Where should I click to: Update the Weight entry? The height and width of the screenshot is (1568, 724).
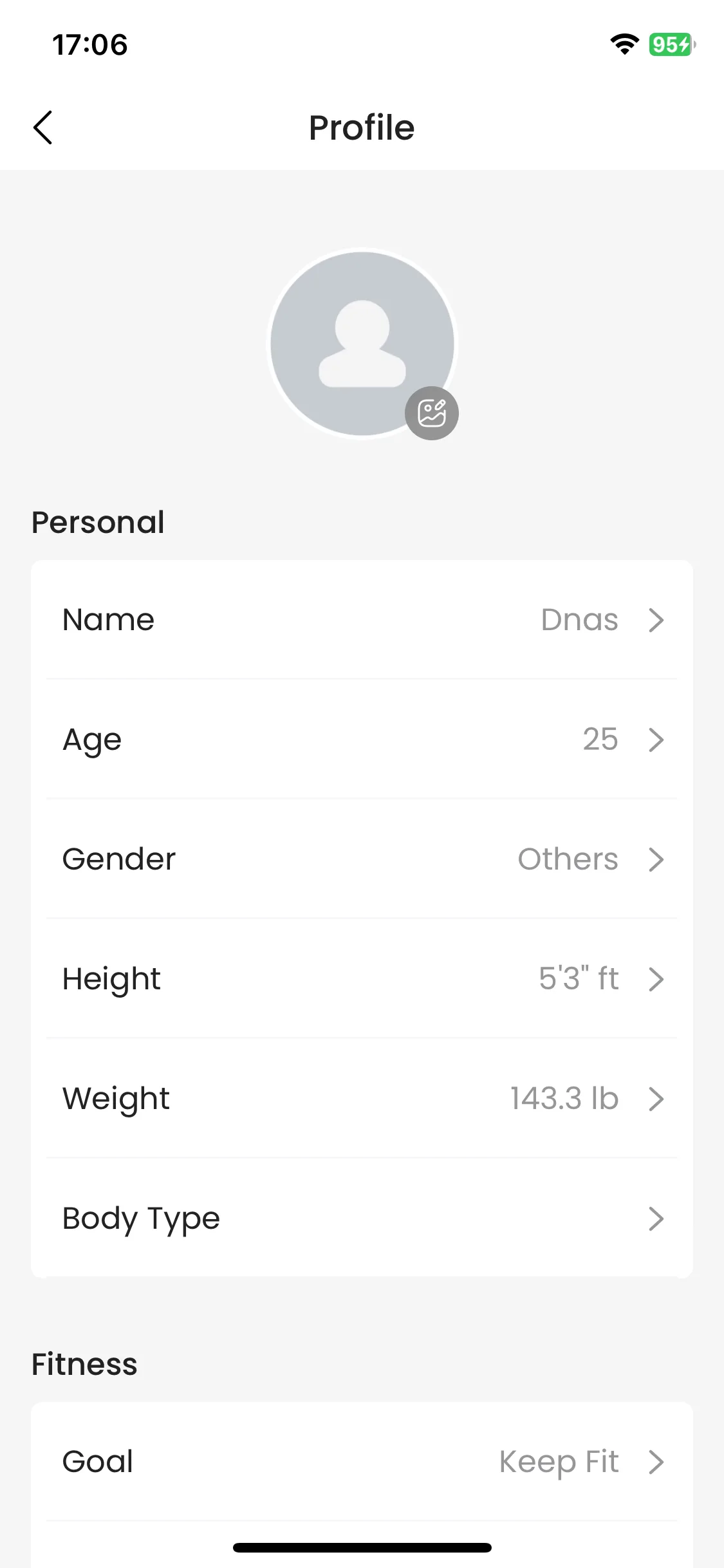point(362,1099)
